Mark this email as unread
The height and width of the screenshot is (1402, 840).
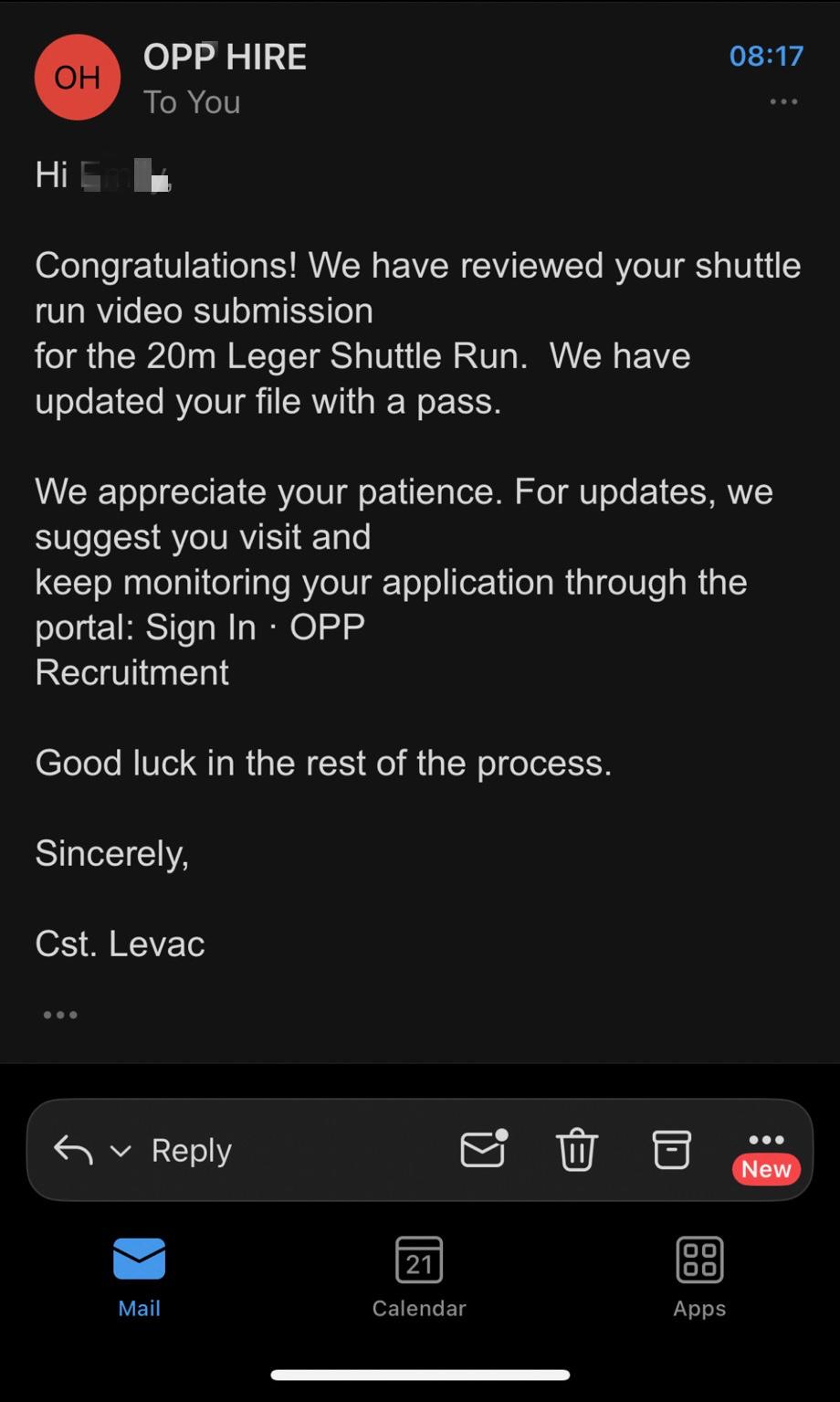483,1149
